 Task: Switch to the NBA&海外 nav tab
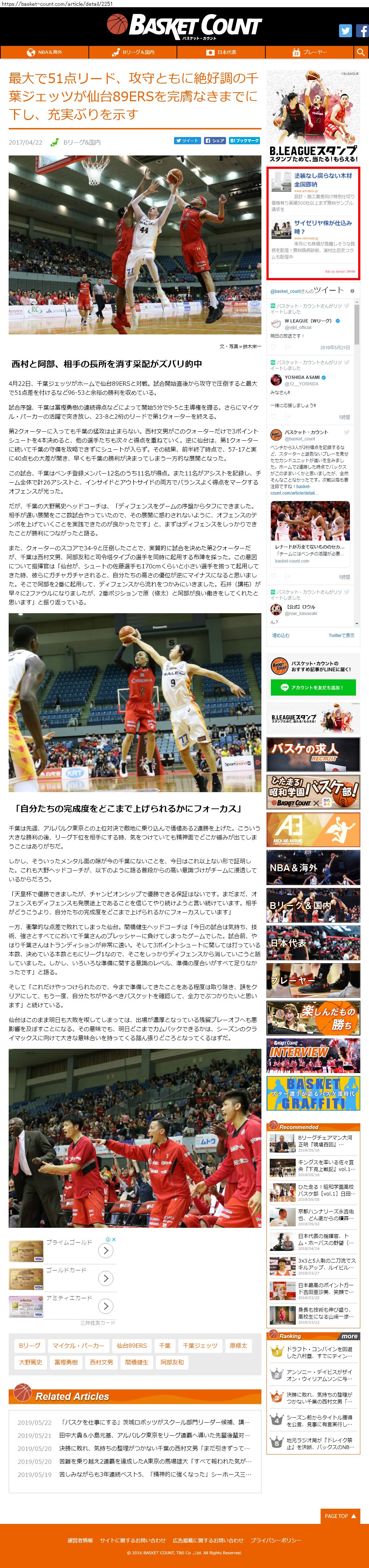(x=45, y=52)
